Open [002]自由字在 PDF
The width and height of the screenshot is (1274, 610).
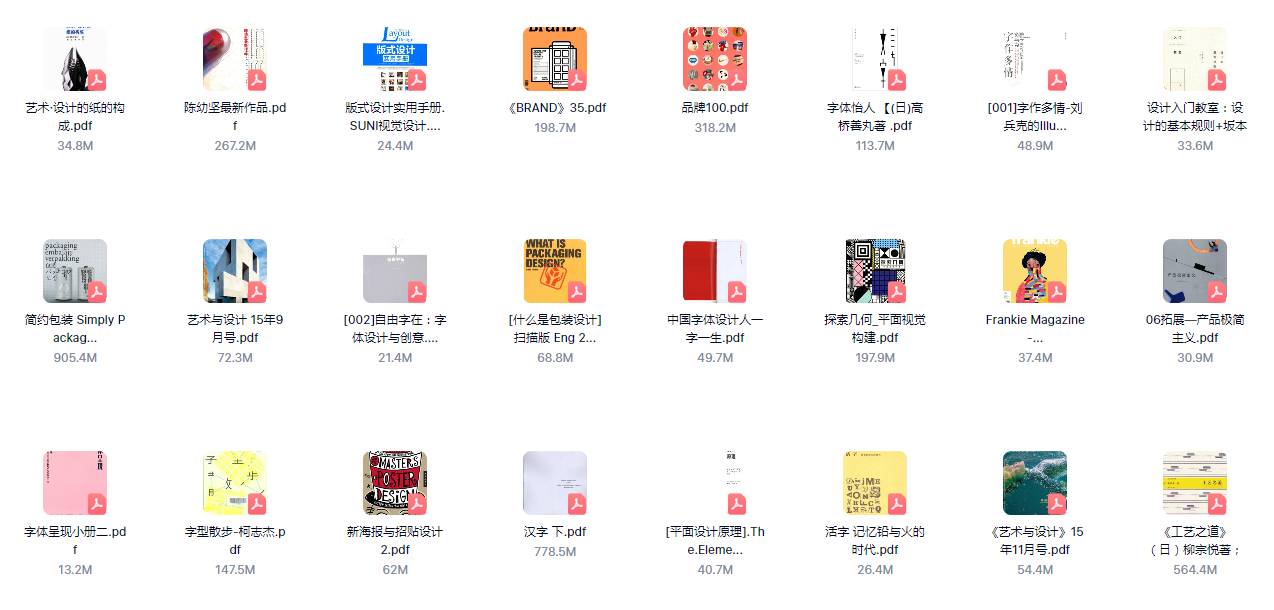[395, 271]
